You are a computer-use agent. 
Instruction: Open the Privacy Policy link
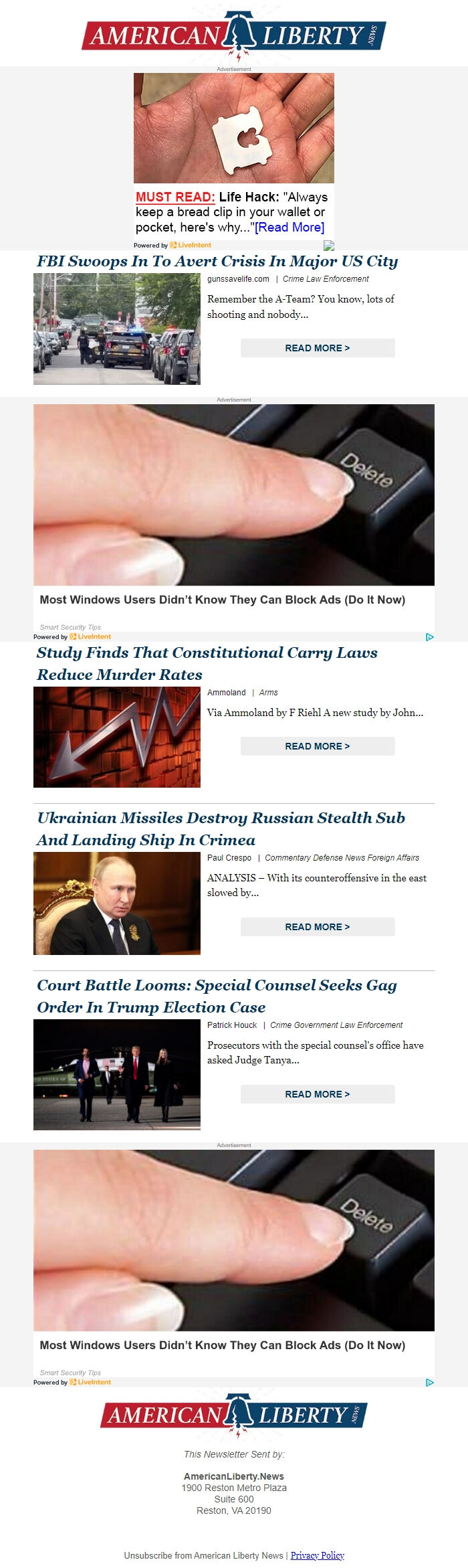(x=317, y=1555)
